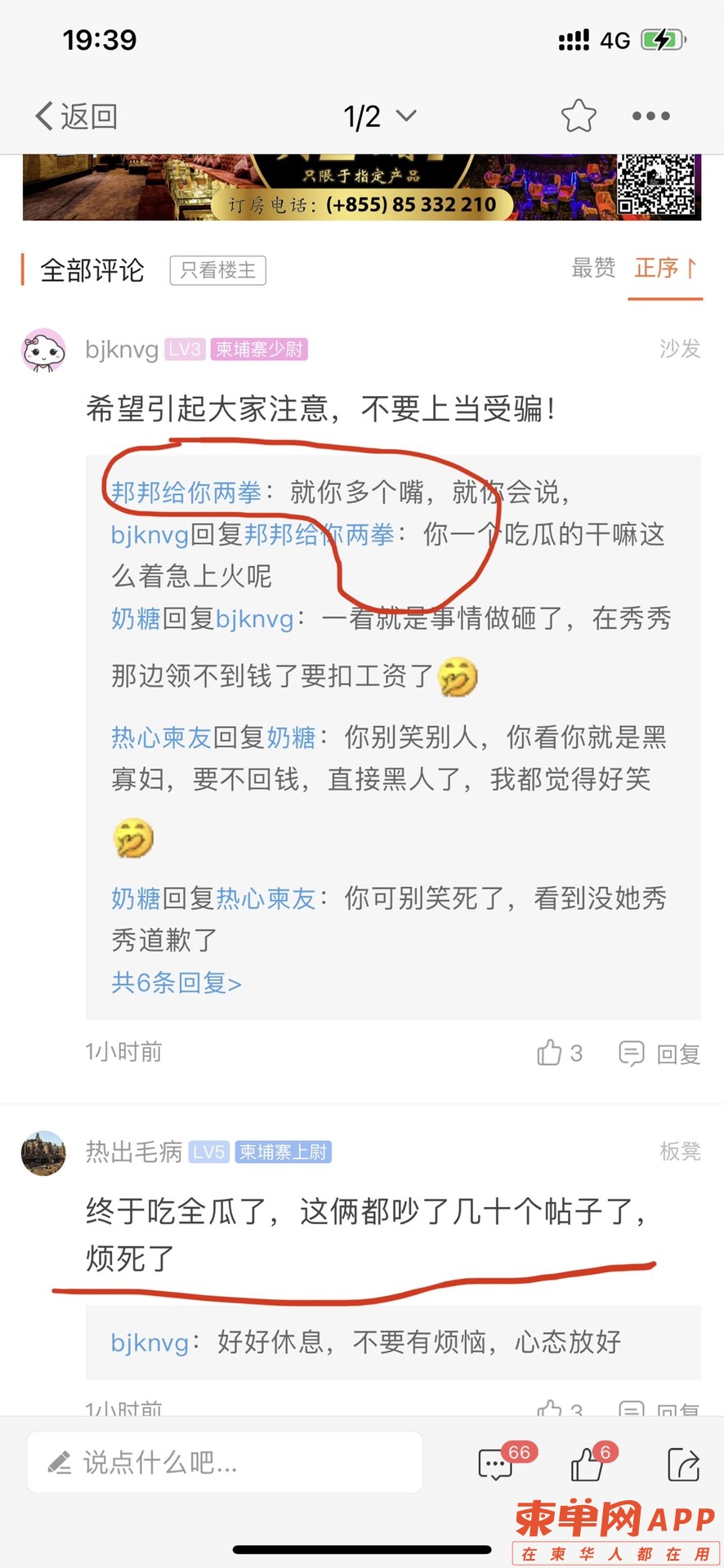
Task: Open bjknvg's profile avatar
Action: [43, 350]
